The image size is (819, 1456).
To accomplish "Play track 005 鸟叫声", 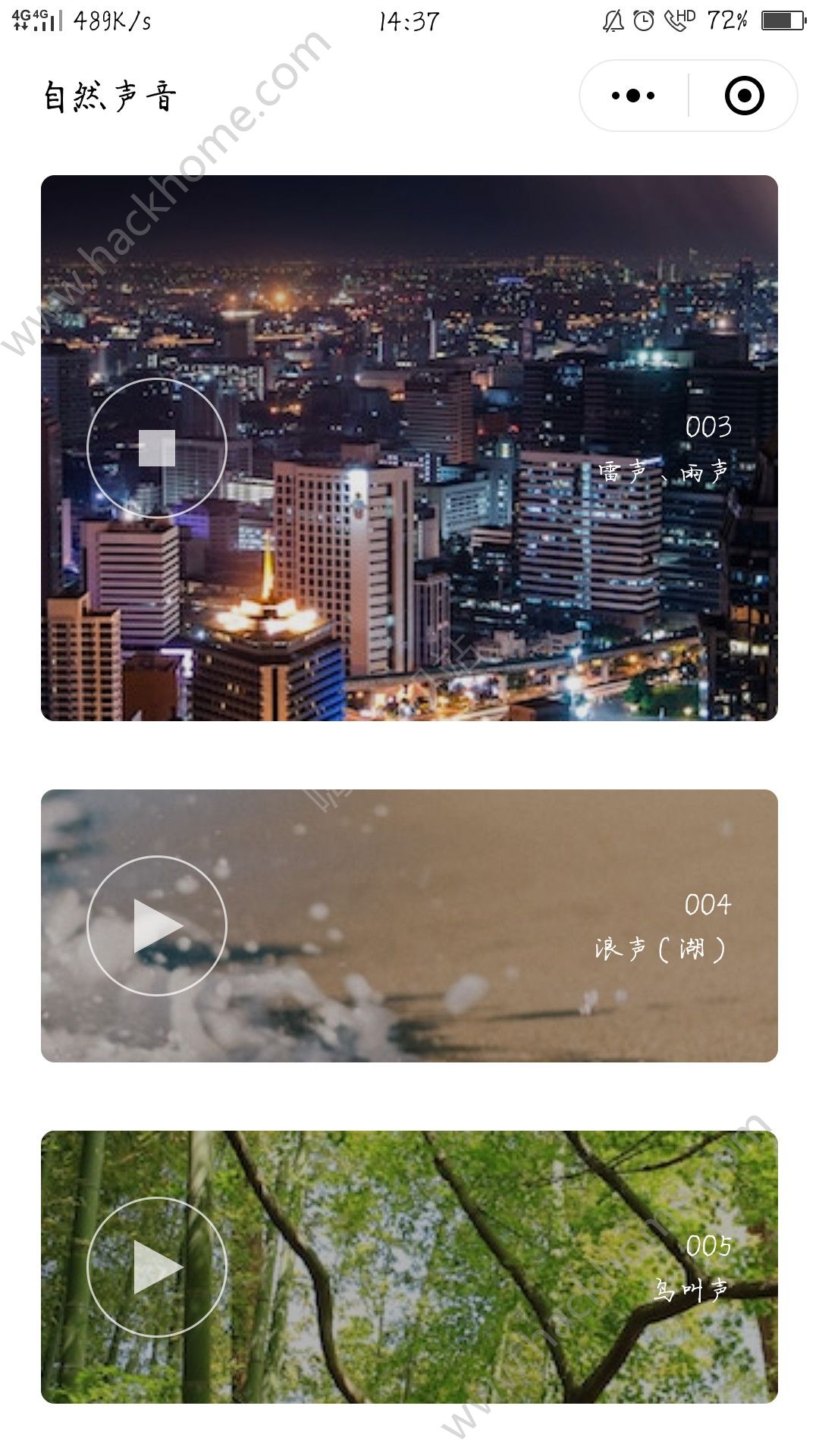I will (x=157, y=1267).
